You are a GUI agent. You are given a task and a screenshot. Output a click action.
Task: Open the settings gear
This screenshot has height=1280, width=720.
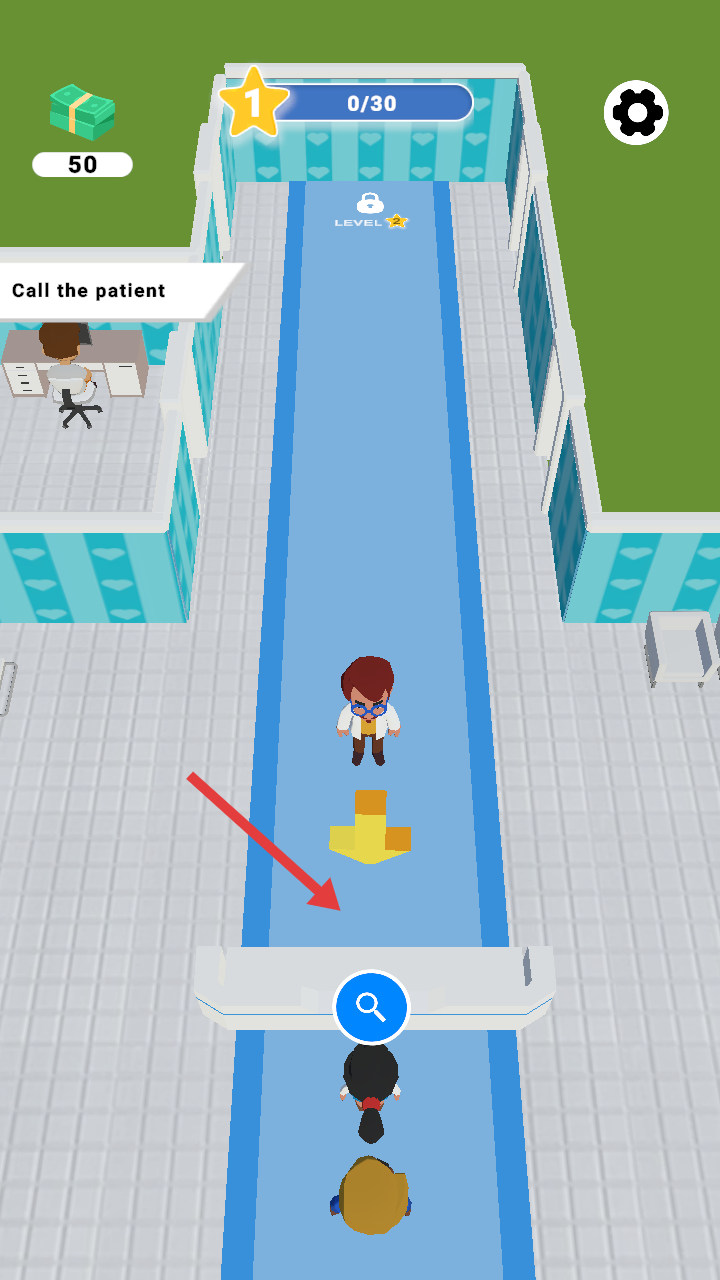point(636,113)
